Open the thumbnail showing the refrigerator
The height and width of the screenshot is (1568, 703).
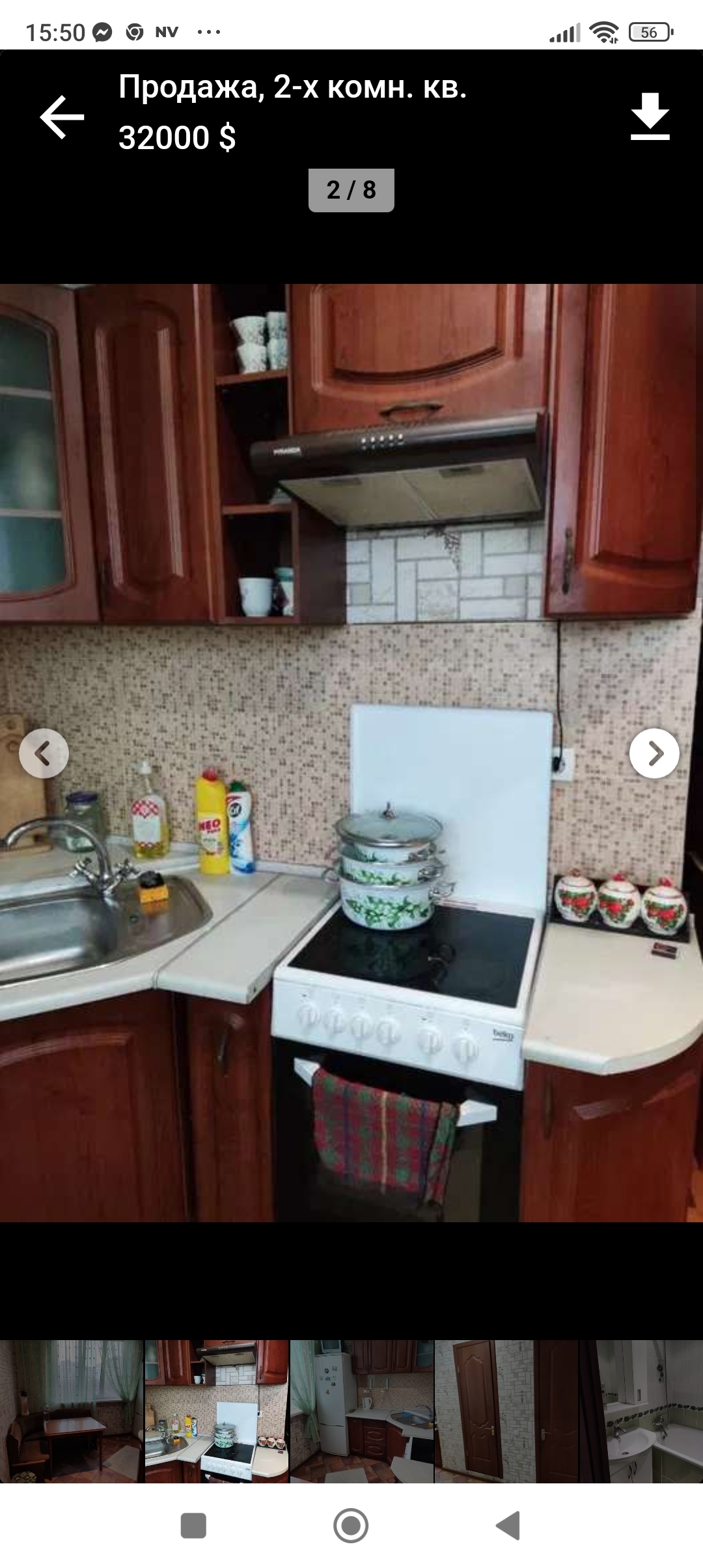(x=362, y=1412)
